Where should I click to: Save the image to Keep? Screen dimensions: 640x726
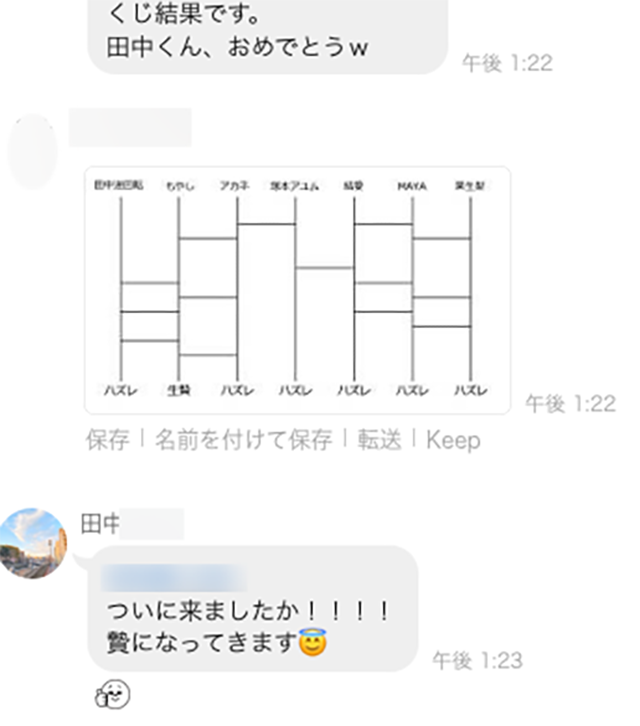(453, 441)
